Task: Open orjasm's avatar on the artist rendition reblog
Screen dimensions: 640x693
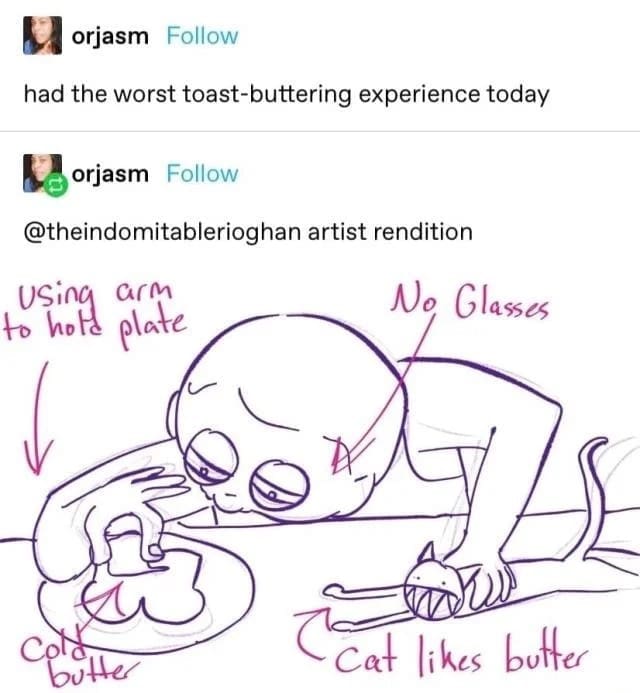Action: point(42,174)
